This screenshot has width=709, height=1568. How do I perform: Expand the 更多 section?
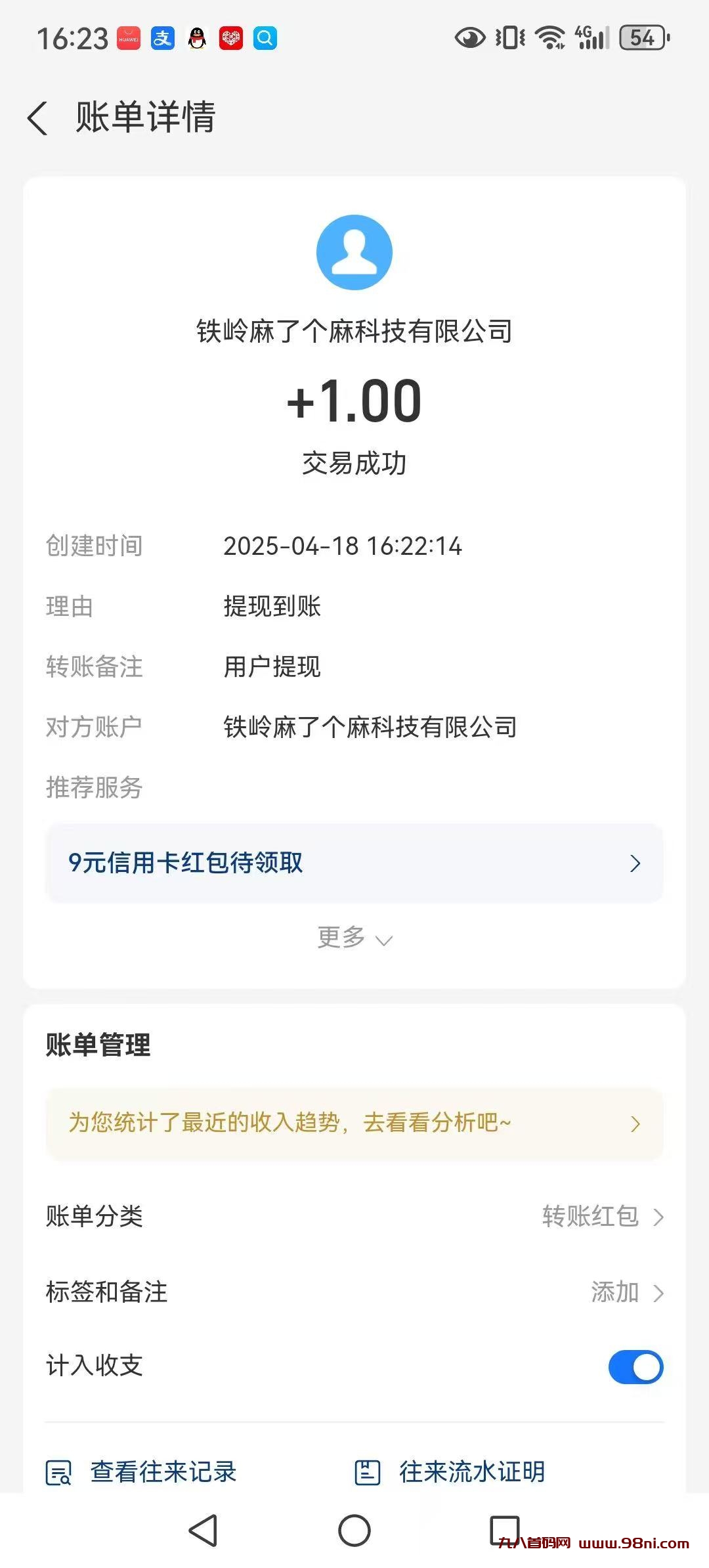point(354,938)
